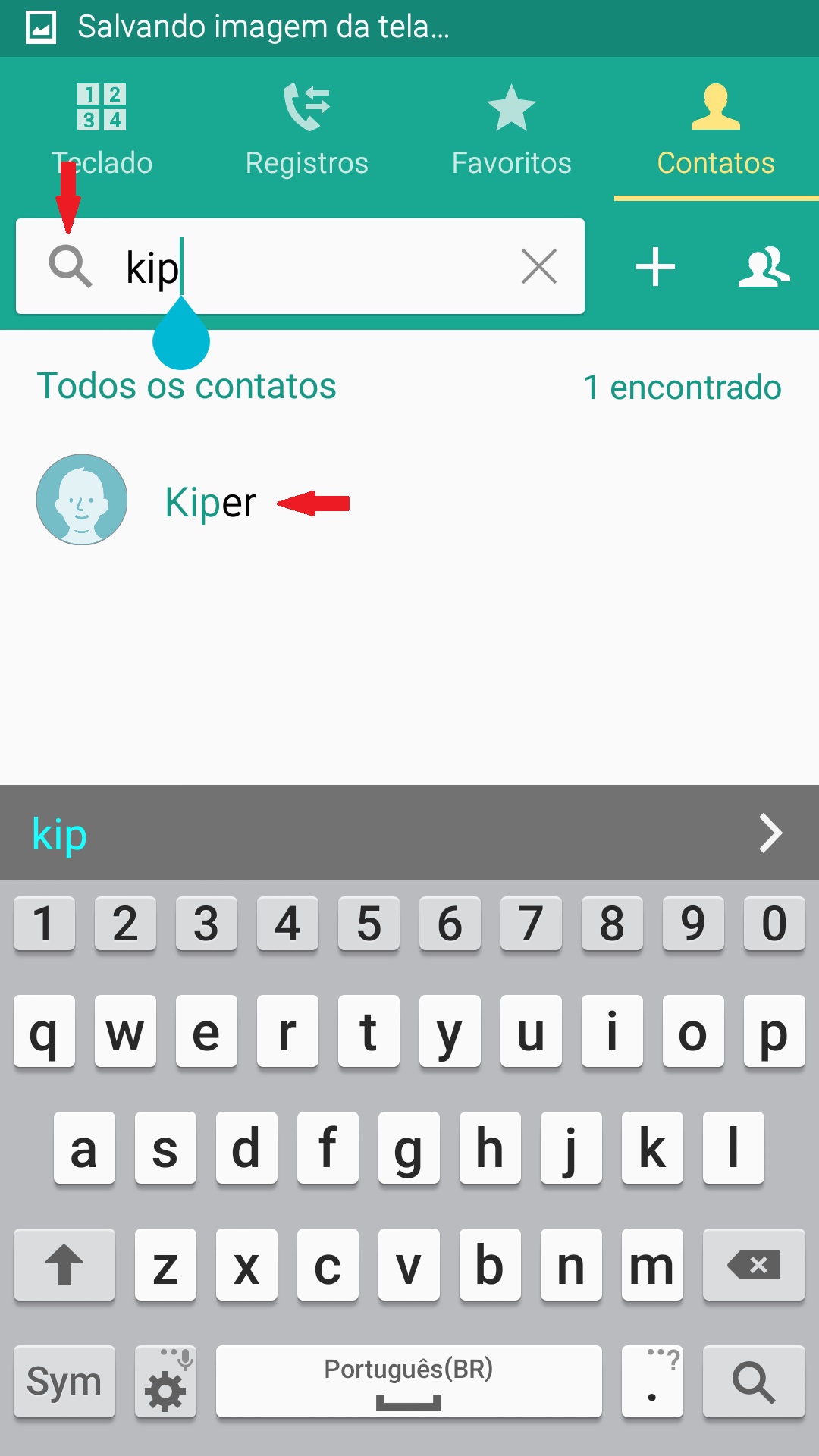Switch to the Teclado tab
Image resolution: width=819 pixels, height=1456 pixels.
tap(102, 129)
